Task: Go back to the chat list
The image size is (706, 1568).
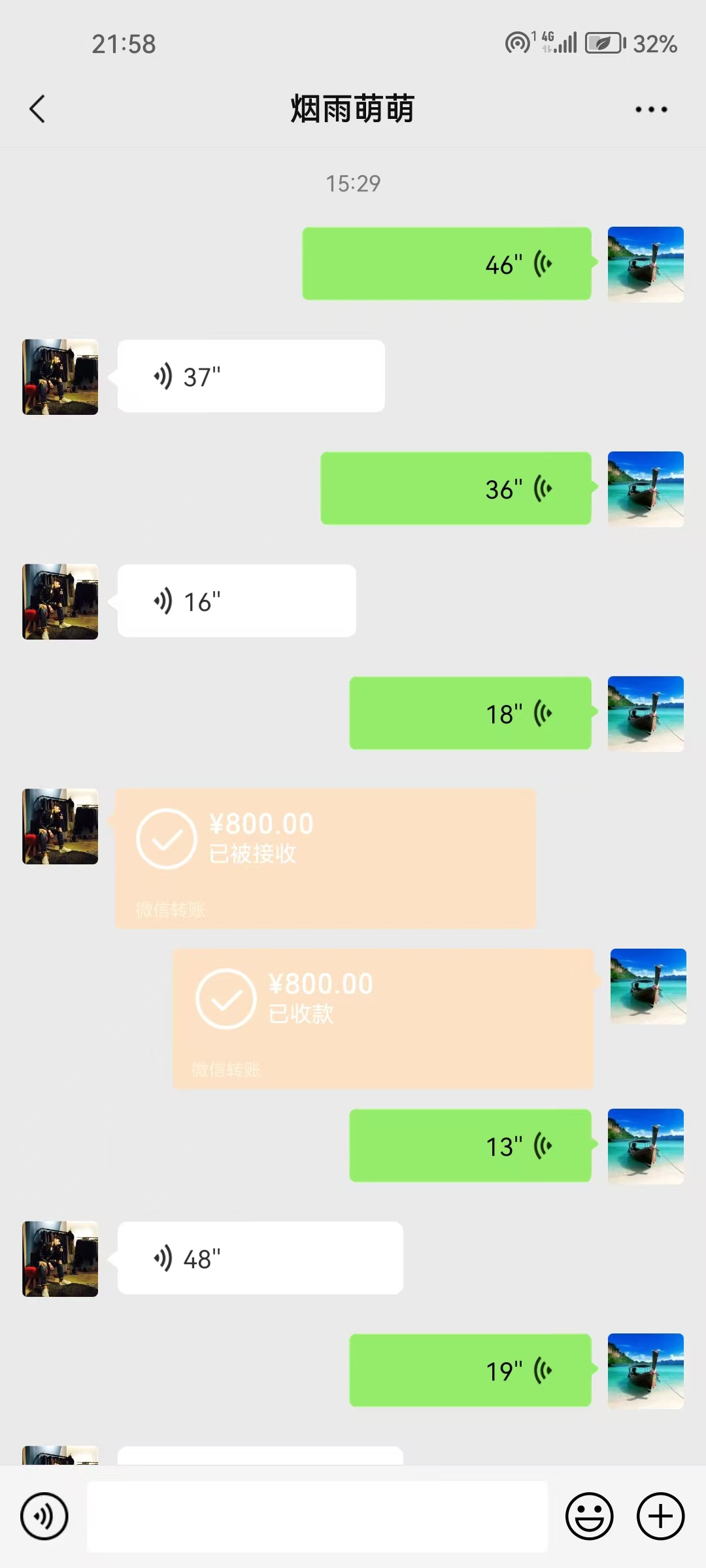Action: 38,109
